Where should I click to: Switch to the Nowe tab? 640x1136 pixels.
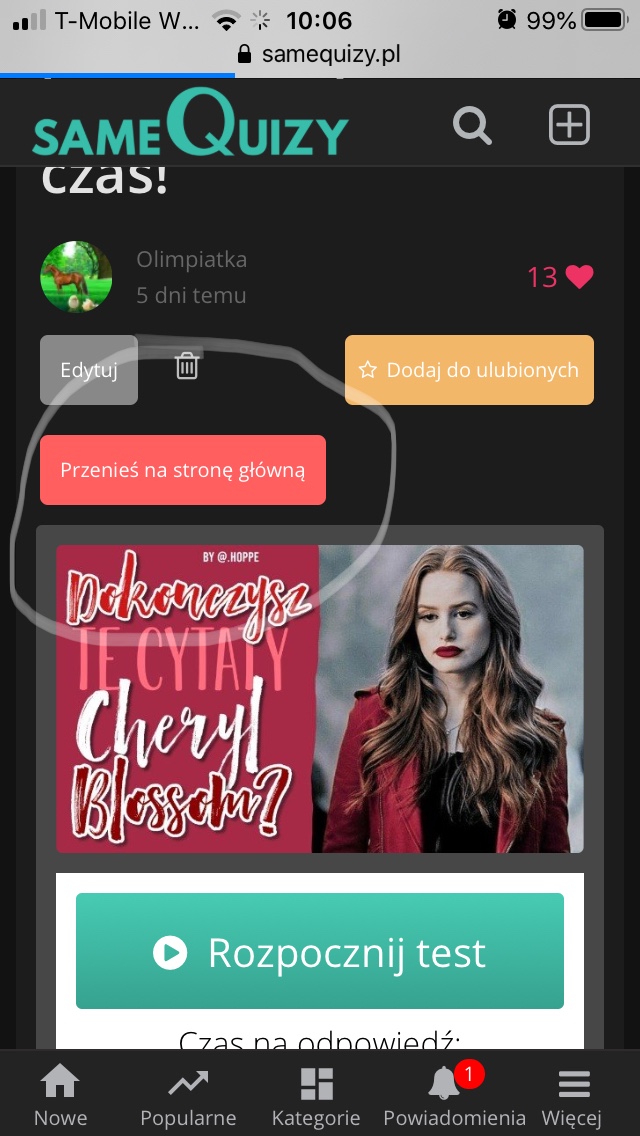(x=61, y=1096)
